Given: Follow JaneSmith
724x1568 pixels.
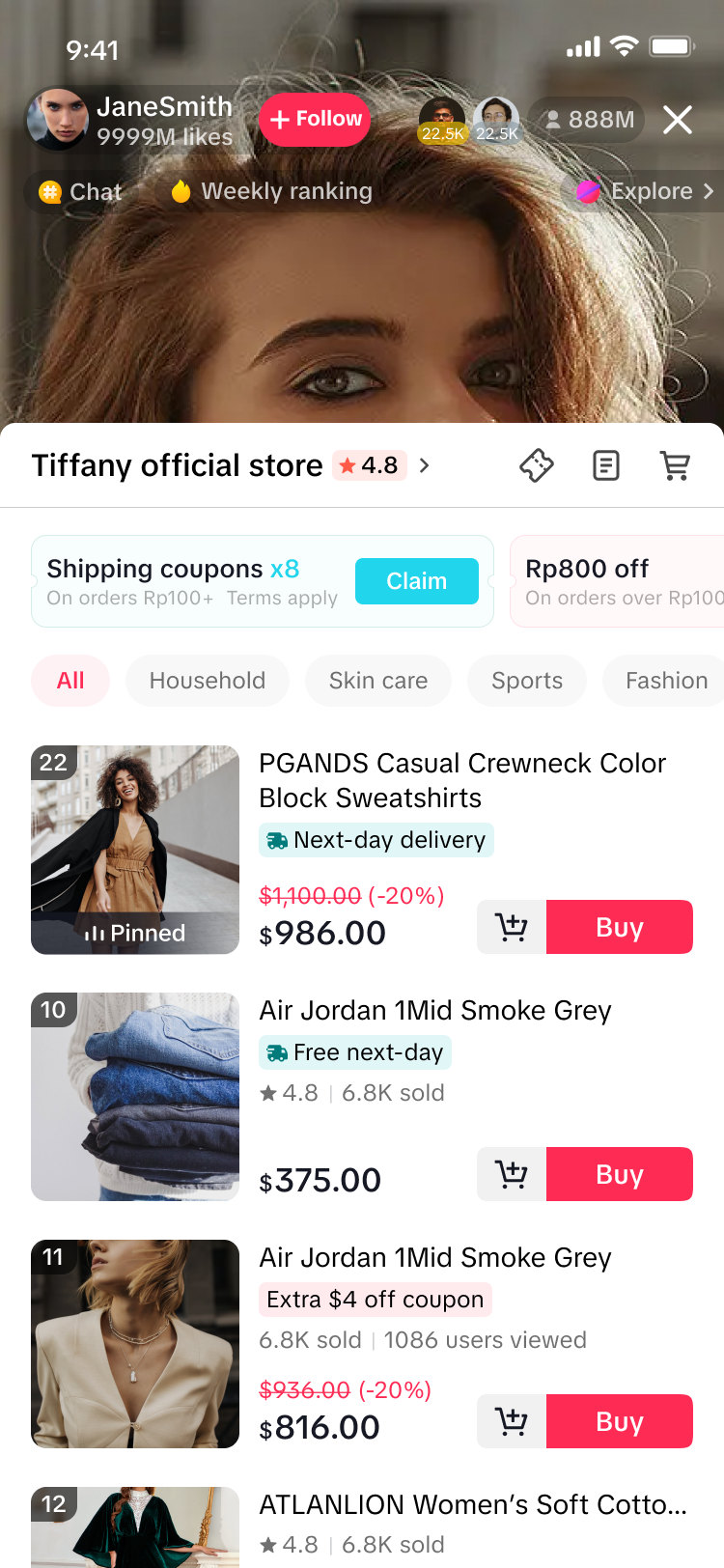Looking at the screenshot, I should pos(315,120).
